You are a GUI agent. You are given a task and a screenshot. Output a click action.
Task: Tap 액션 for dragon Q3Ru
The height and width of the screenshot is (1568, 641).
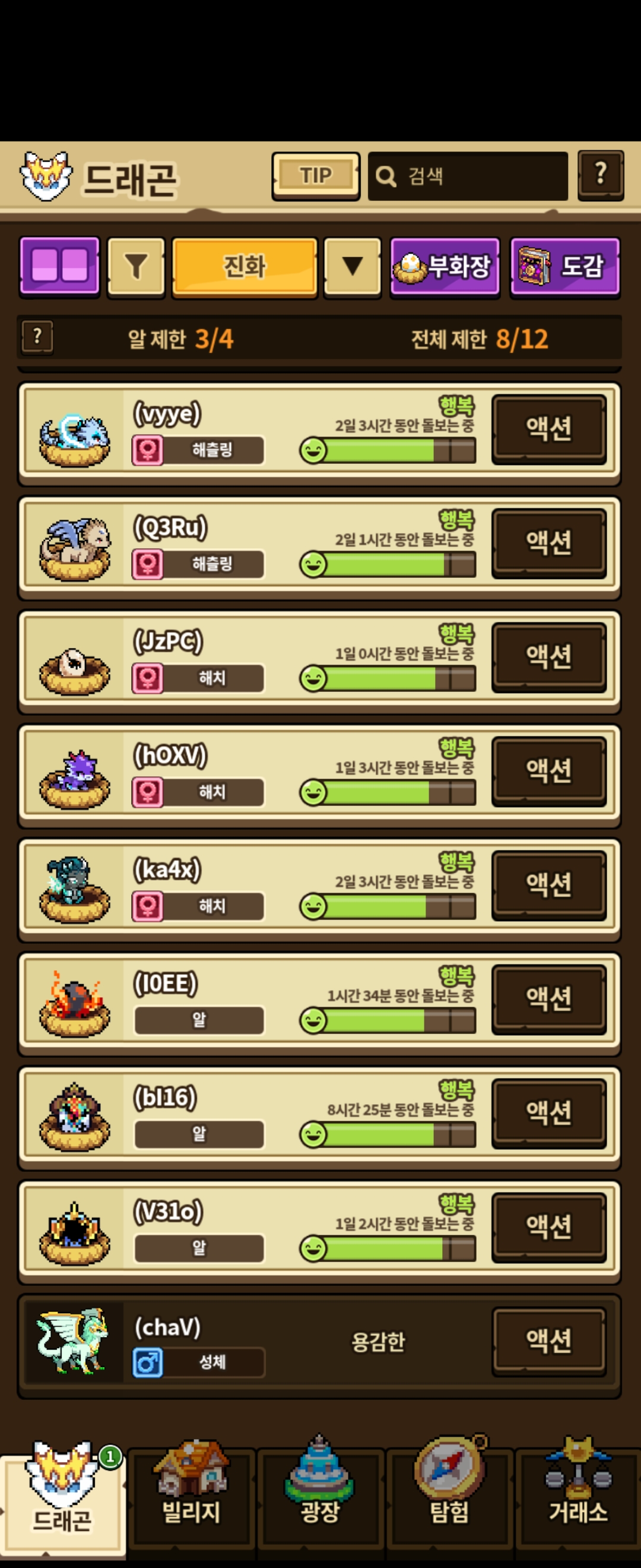tap(549, 542)
